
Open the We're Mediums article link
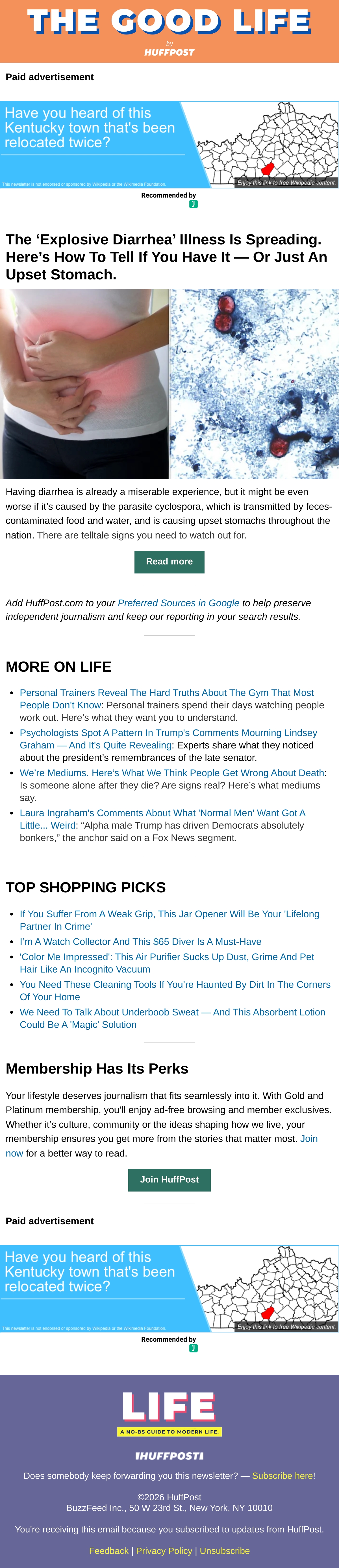pyautogui.click(x=172, y=772)
